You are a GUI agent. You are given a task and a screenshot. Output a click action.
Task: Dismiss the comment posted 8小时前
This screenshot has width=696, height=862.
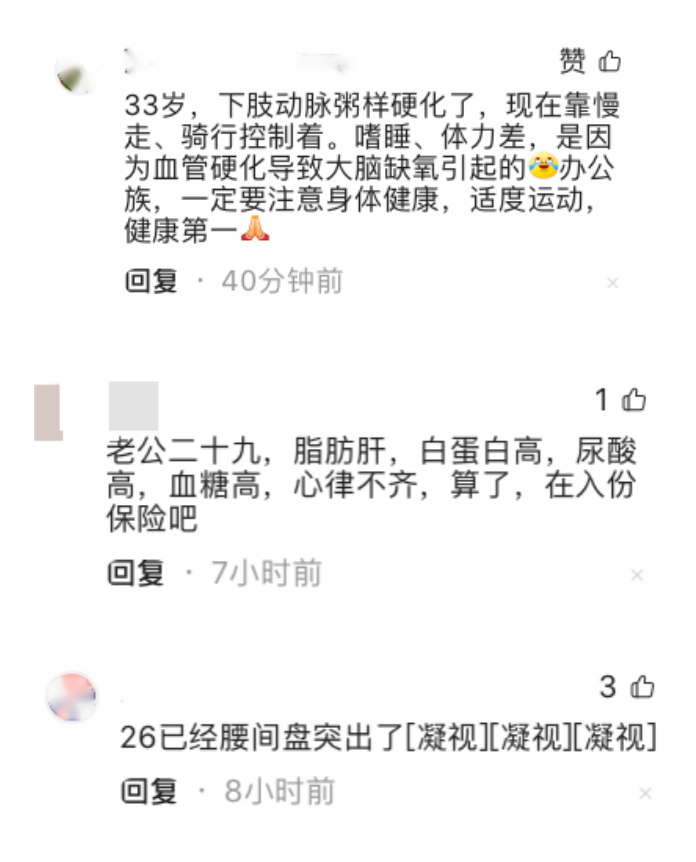point(645,793)
